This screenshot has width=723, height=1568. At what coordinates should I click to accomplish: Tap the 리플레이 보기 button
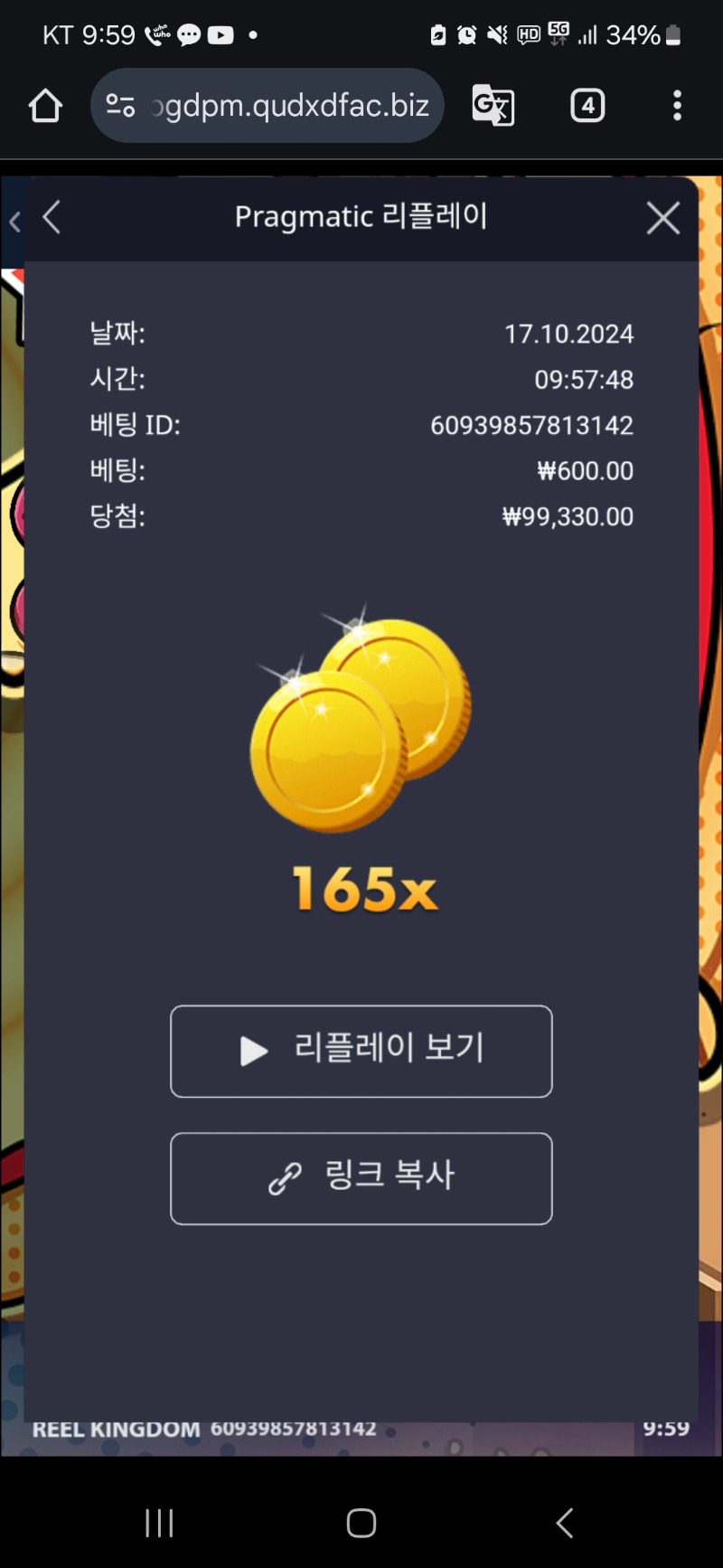[361, 1051]
